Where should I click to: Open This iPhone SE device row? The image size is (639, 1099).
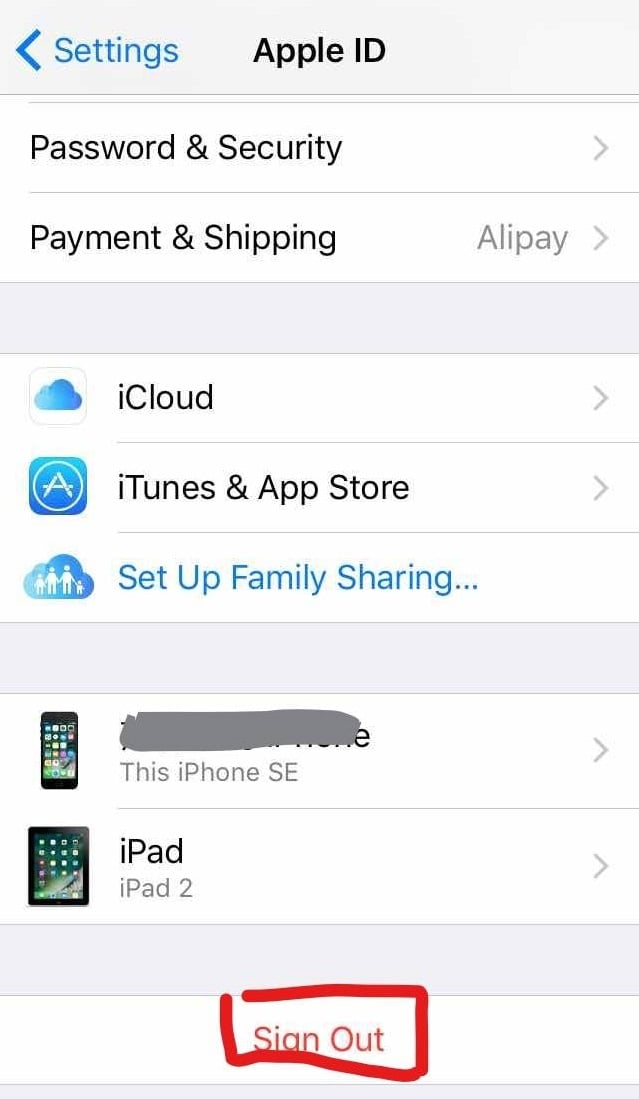[x=320, y=751]
